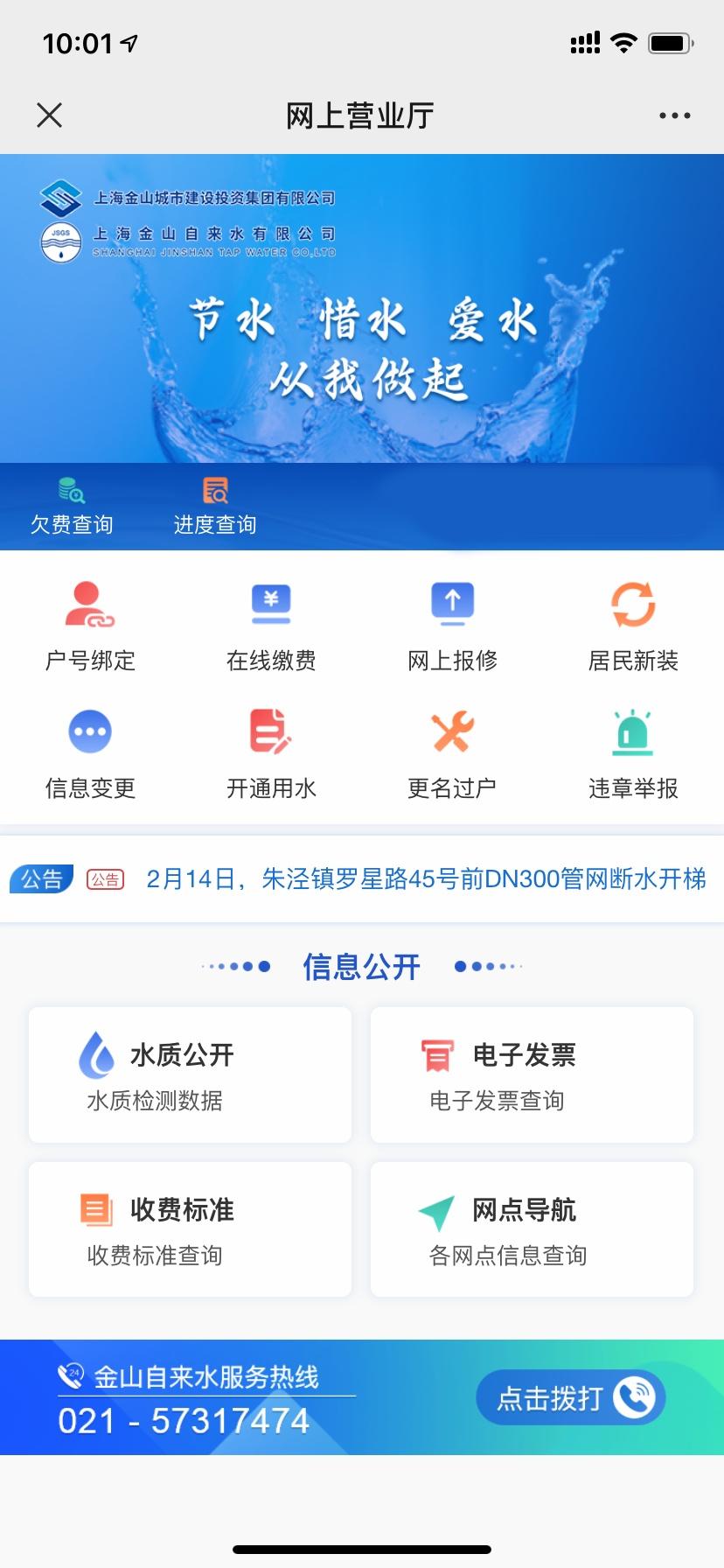Open the three-dot overflow menu

pyautogui.click(x=674, y=115)
